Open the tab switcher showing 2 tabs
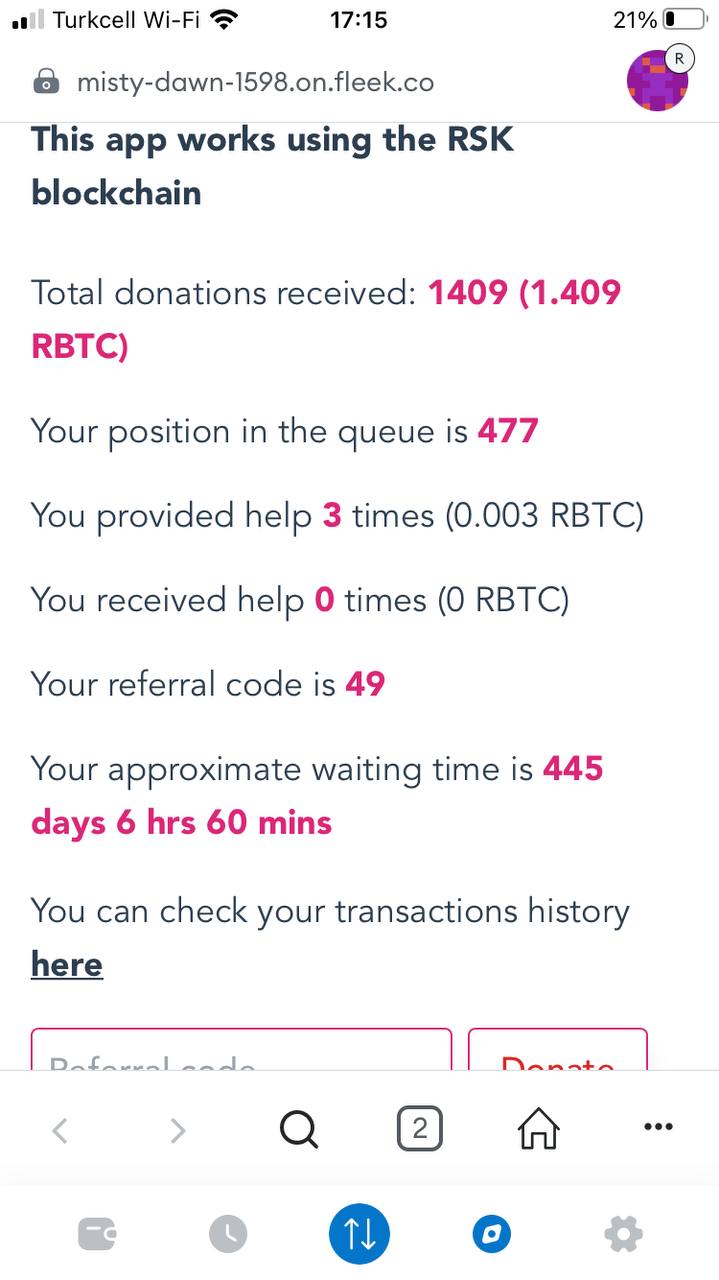The image size is (719, 1280). (419, 1129)
